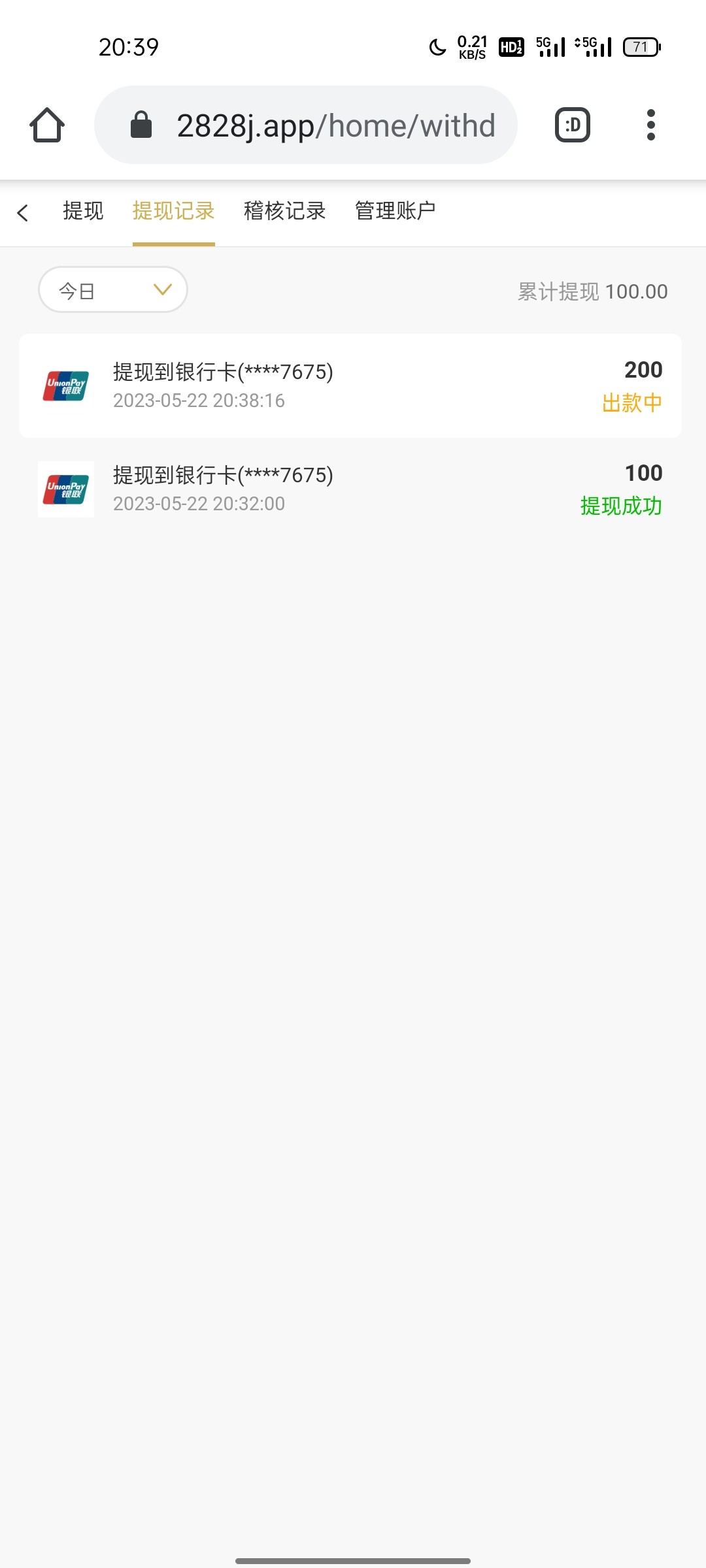Expand the 今日 date filter dropdown

113,289
